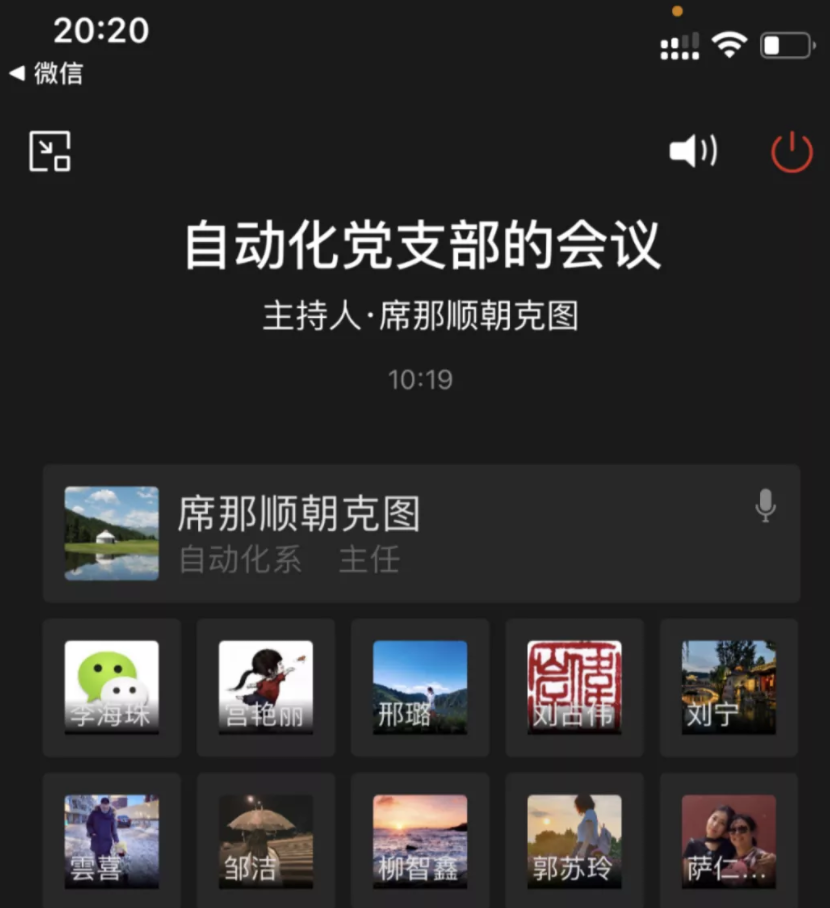Leave the meeting with the power icon
This screenshot has height=908, width=830.
click(791, 152)
